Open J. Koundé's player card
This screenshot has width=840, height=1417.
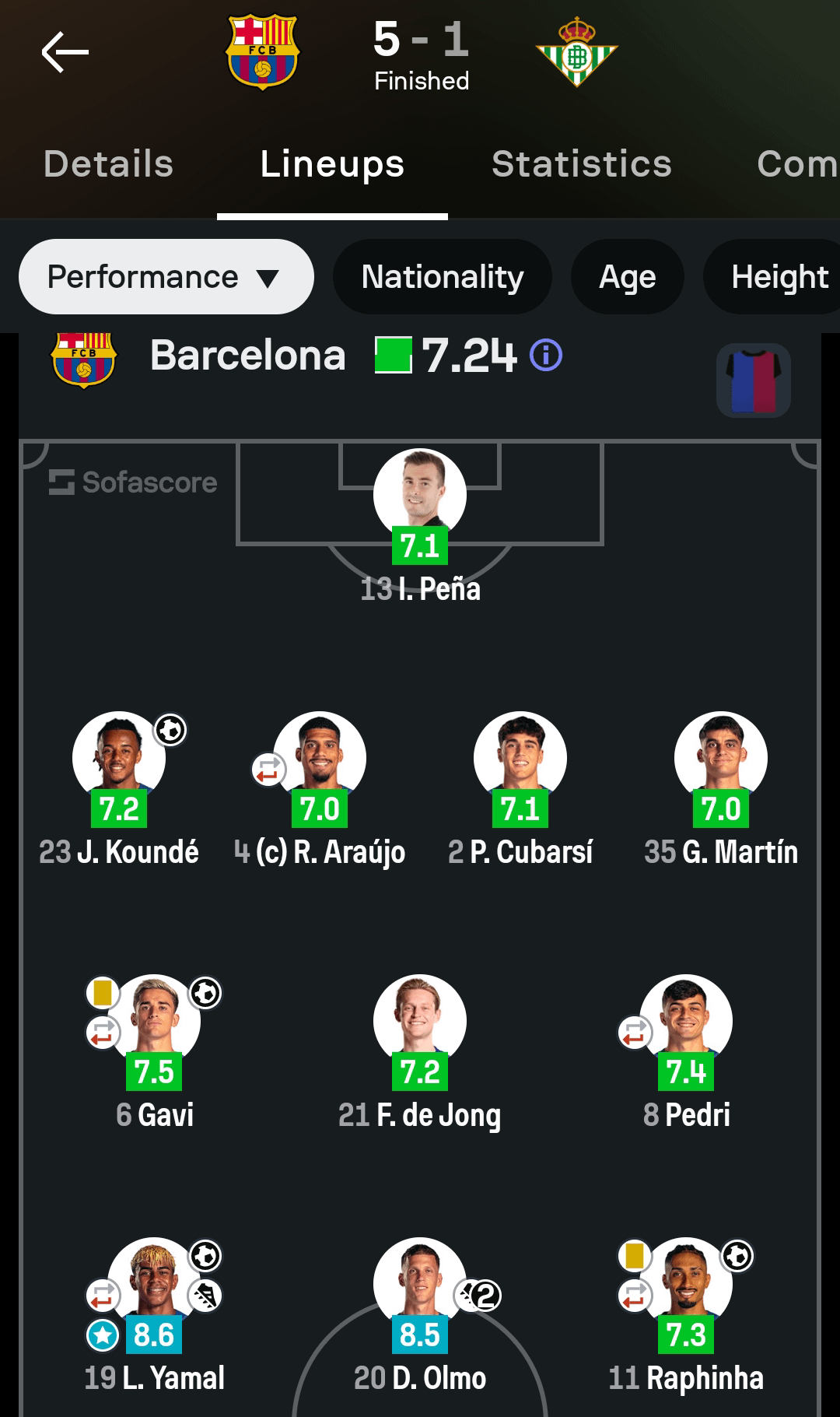[x=119, y=759]
